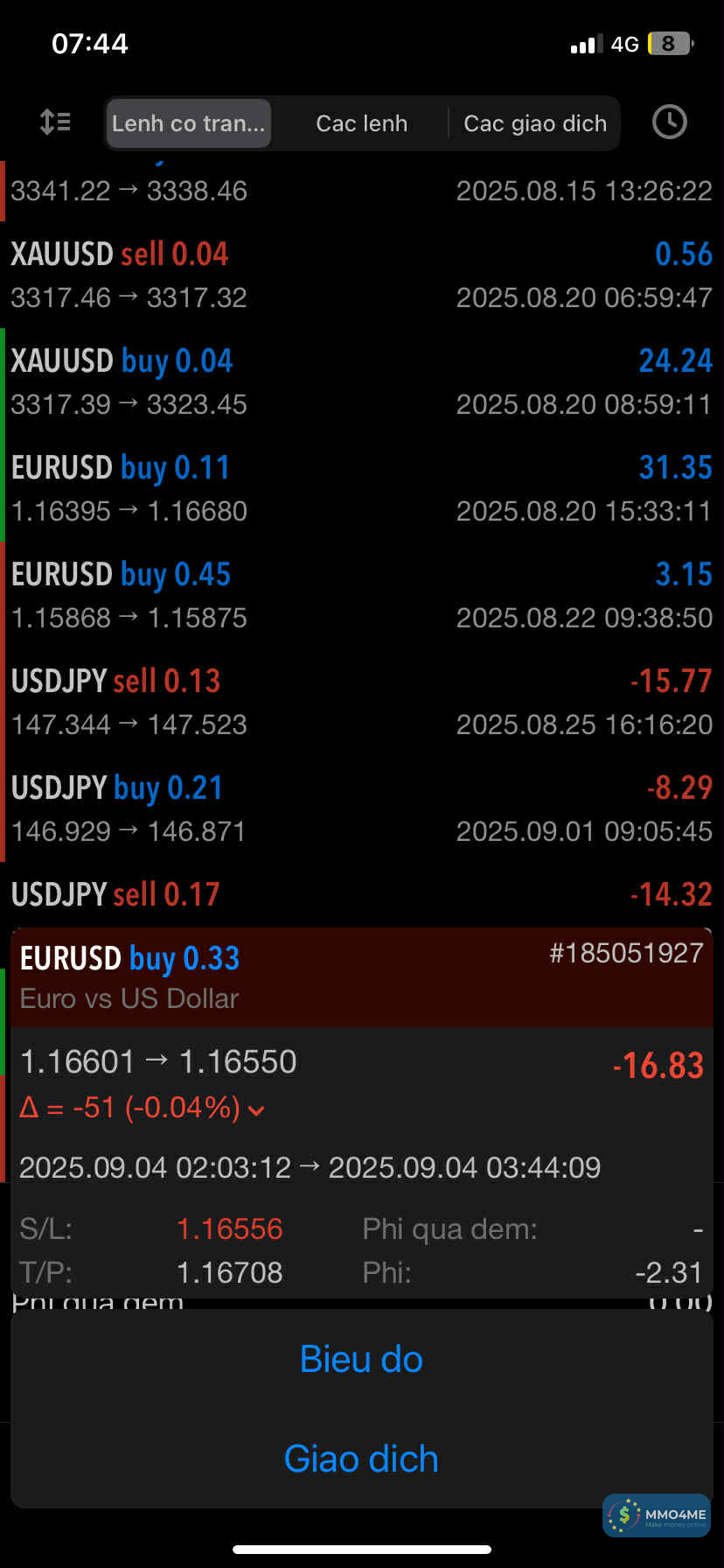Open the USDJPY sell 0.13 position
Viewport: 724px width, 1568px height.
[x=361, y=702]
